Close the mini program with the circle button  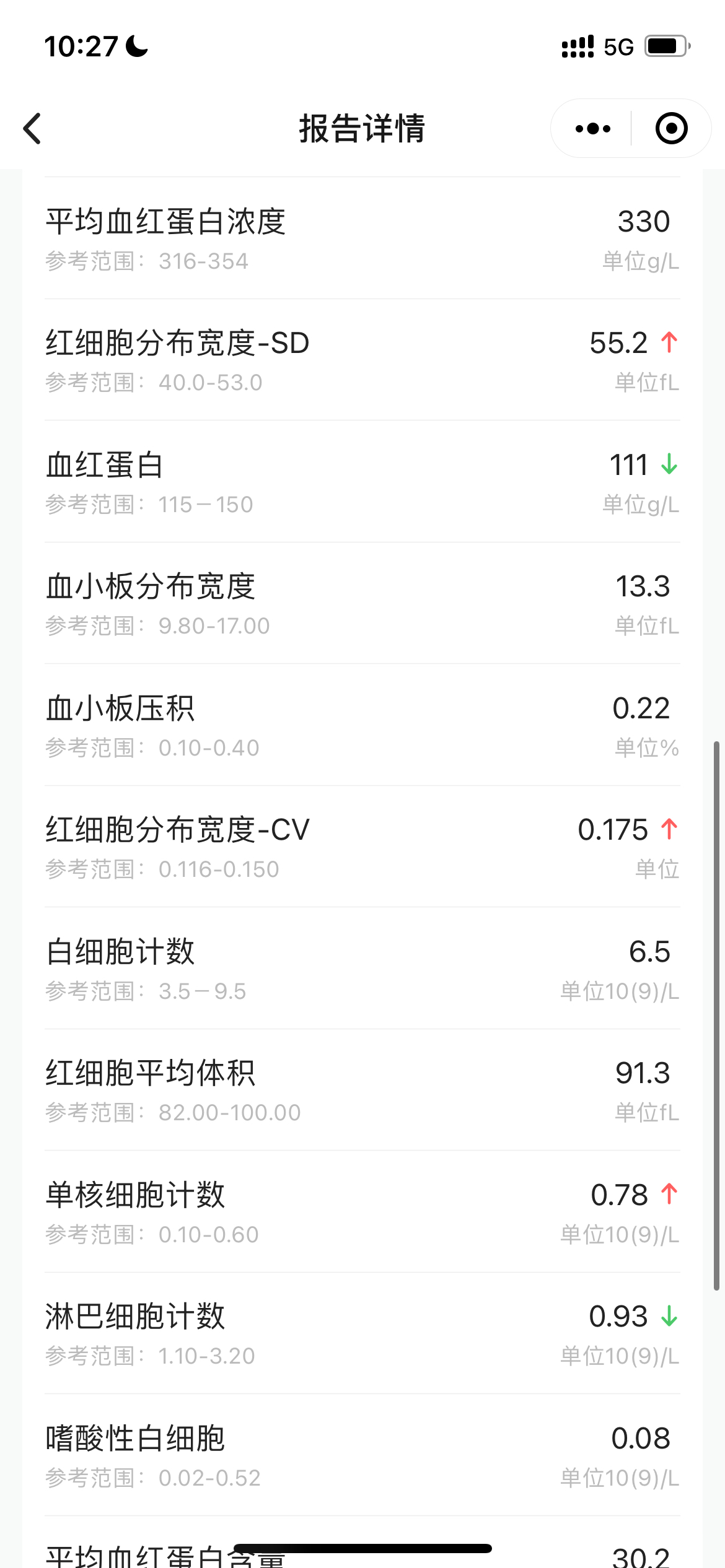(x=671, y=128)
